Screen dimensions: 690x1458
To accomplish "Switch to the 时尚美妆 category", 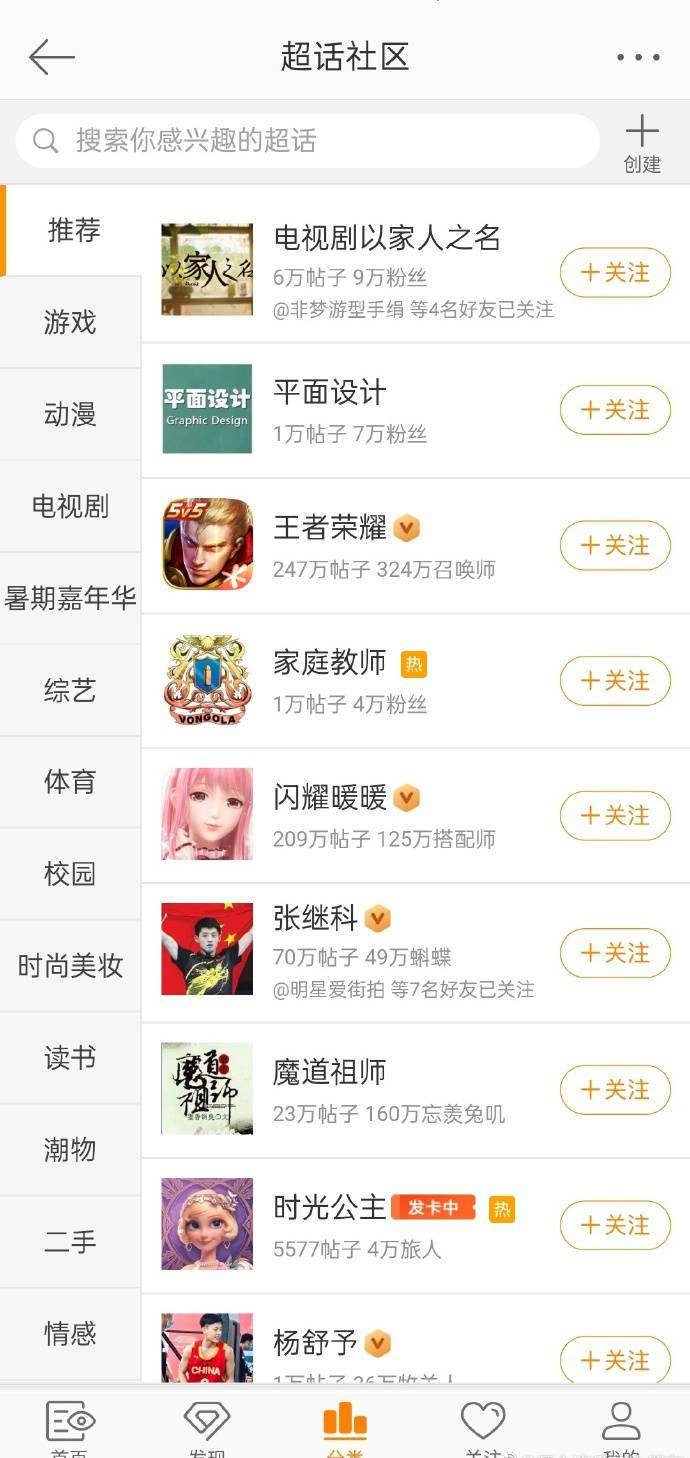I will [70, 966].
